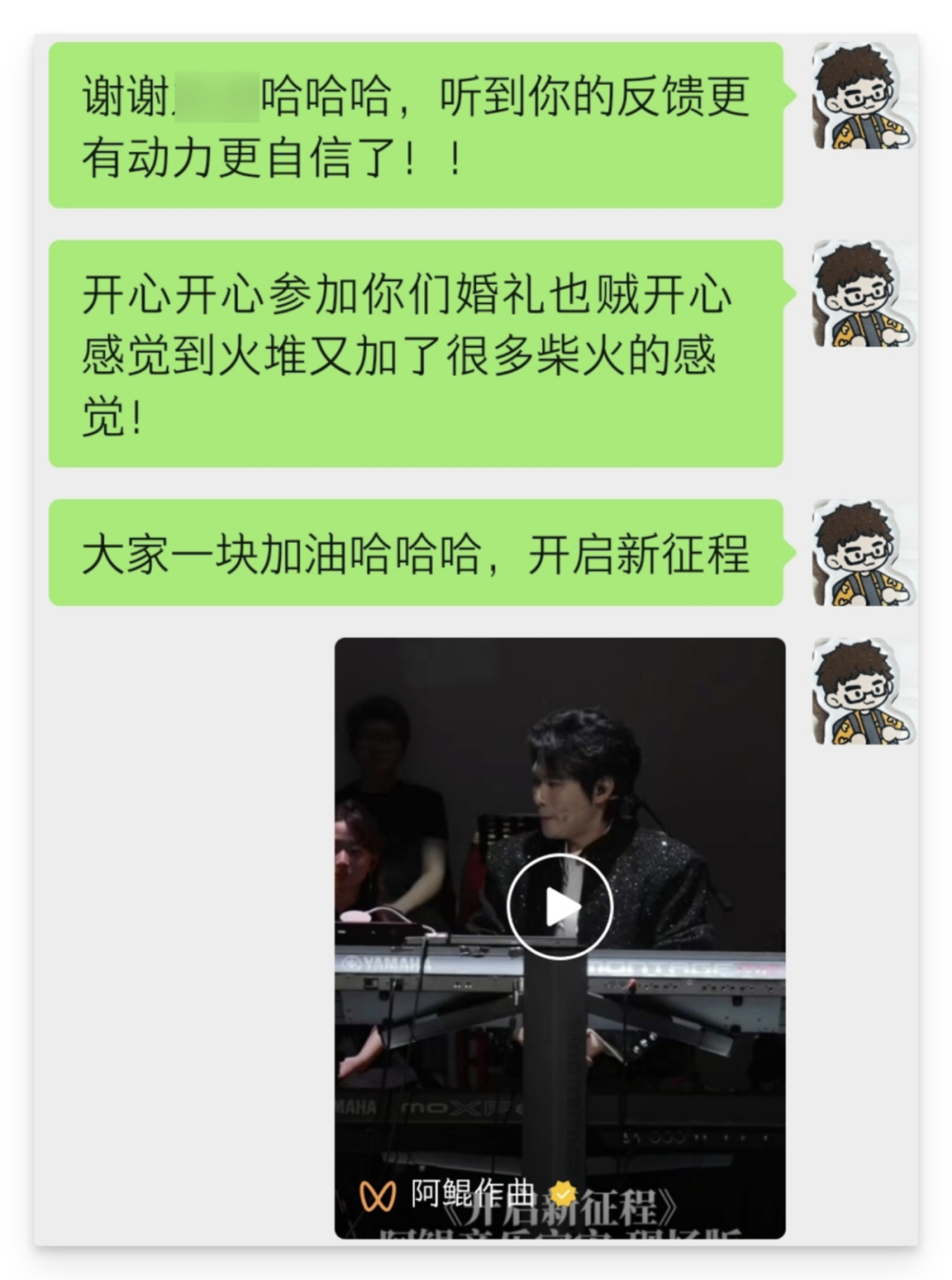952x1280 pixels.
Task: Play the 阿鲲作曲 video in chat
Action: (560, 906)
